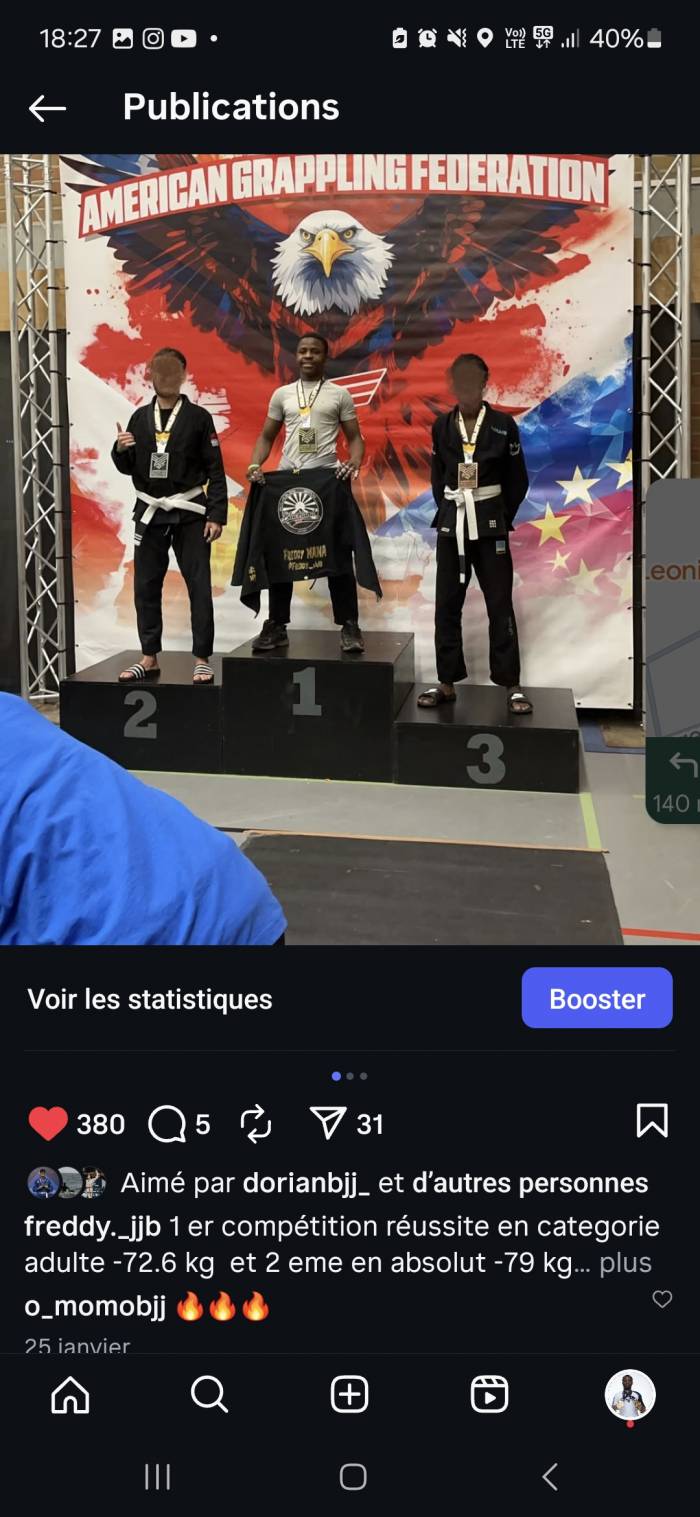This screenshot has height=1517, width=700.
Task: Open the freddy._jjb profile link
Action: tap(93, 1226)
